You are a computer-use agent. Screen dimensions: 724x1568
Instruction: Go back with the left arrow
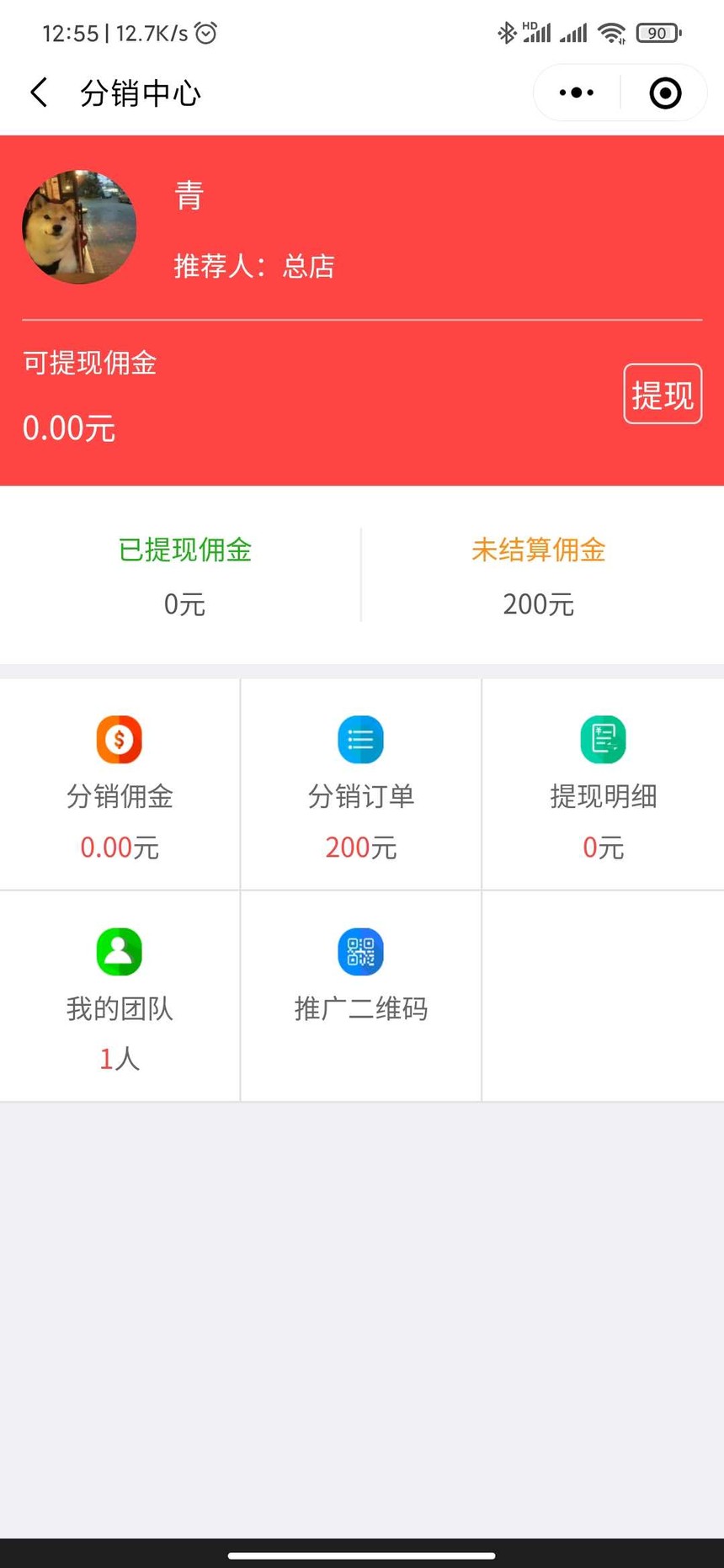click(38, 93)
